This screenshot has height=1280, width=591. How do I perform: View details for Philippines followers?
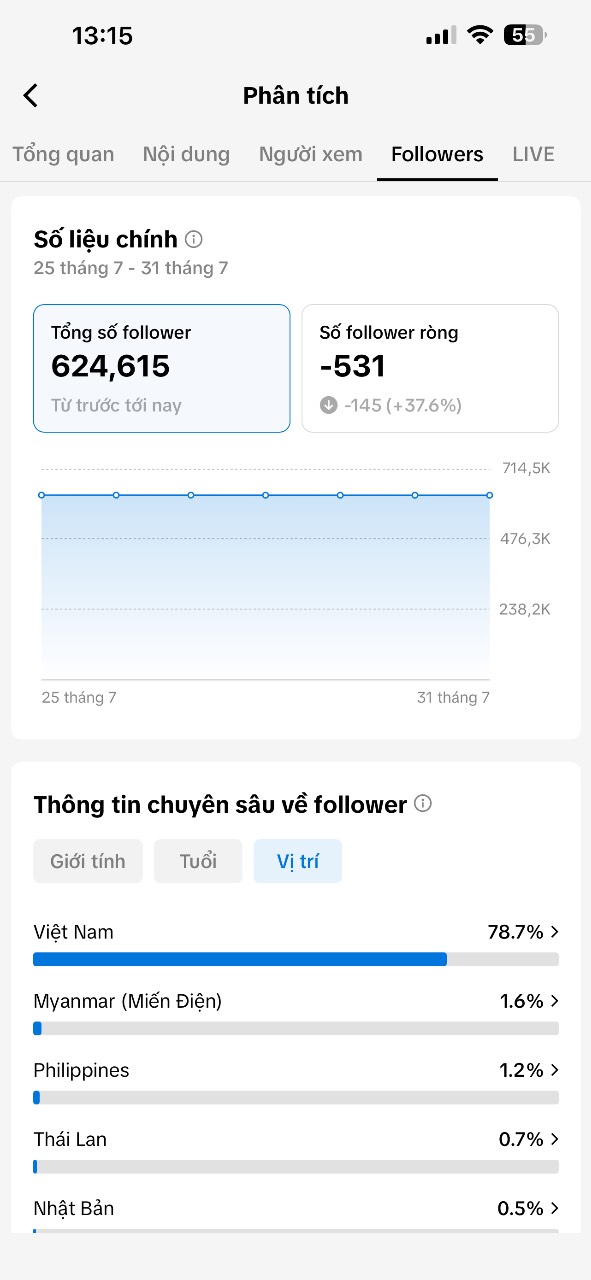tap(296, 1081)
